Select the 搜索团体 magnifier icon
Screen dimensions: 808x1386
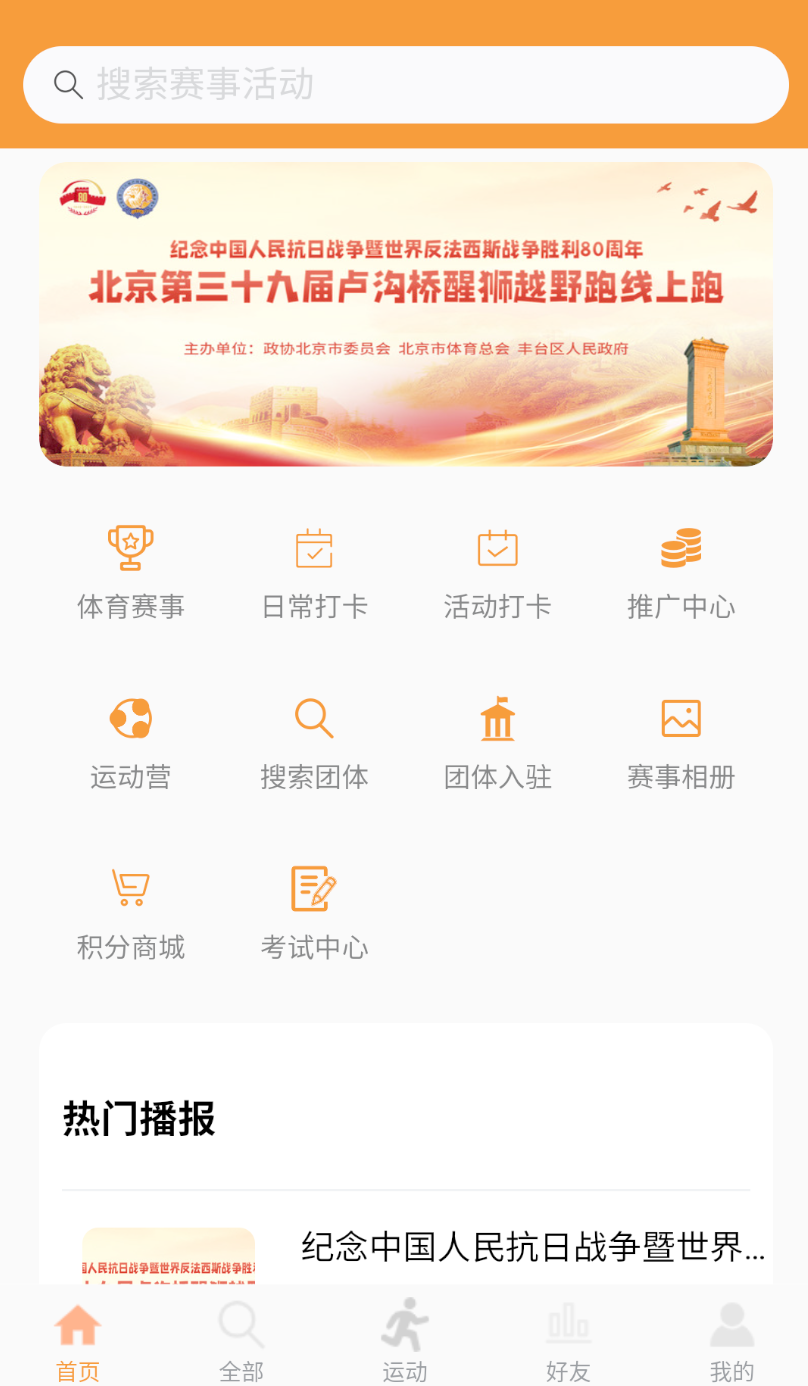pos(314,718)
